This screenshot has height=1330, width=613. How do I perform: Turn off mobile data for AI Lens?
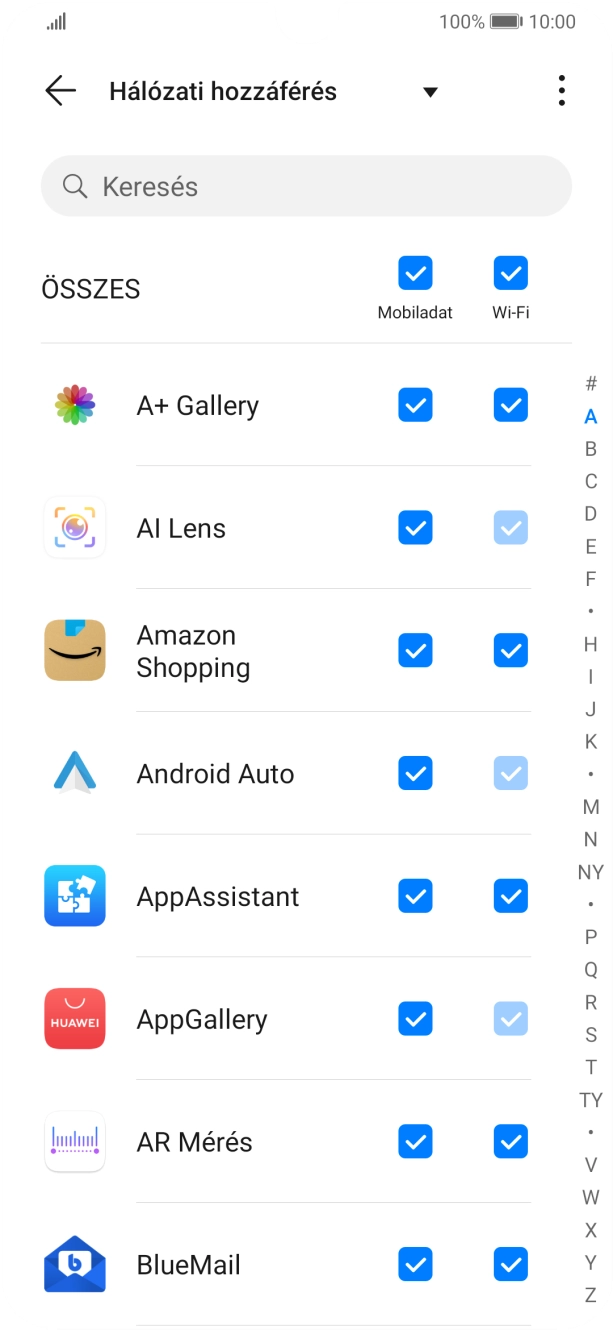[x=415, y=528]
